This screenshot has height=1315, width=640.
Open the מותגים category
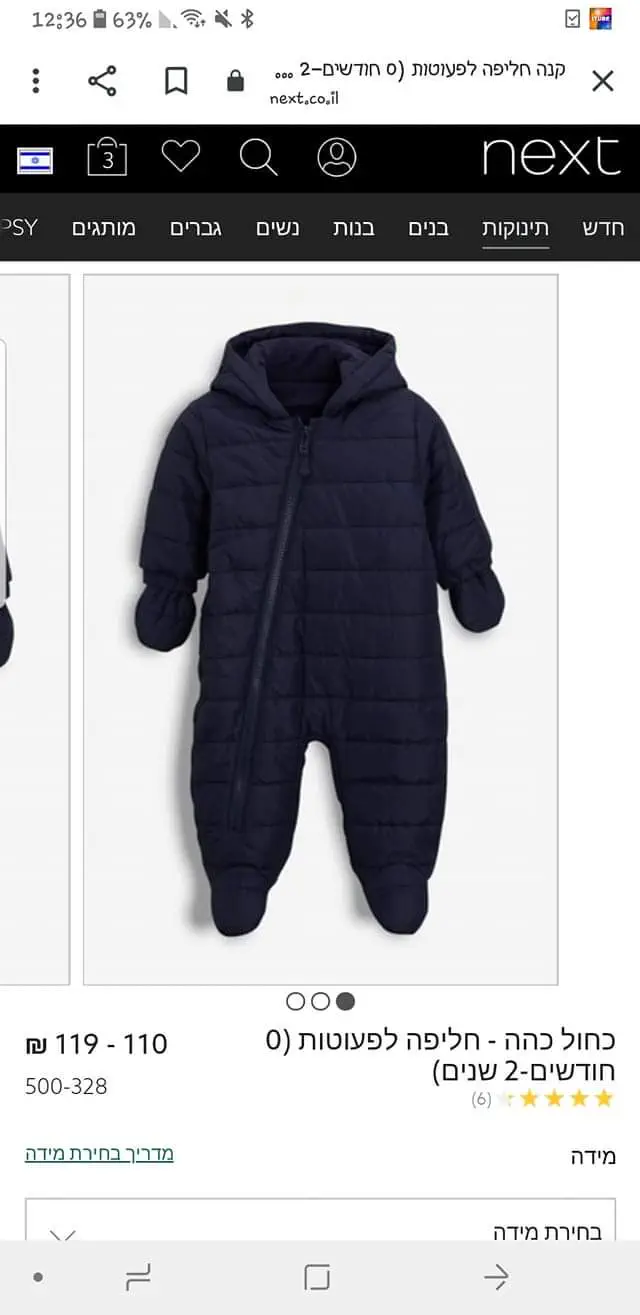click(103, 228)
